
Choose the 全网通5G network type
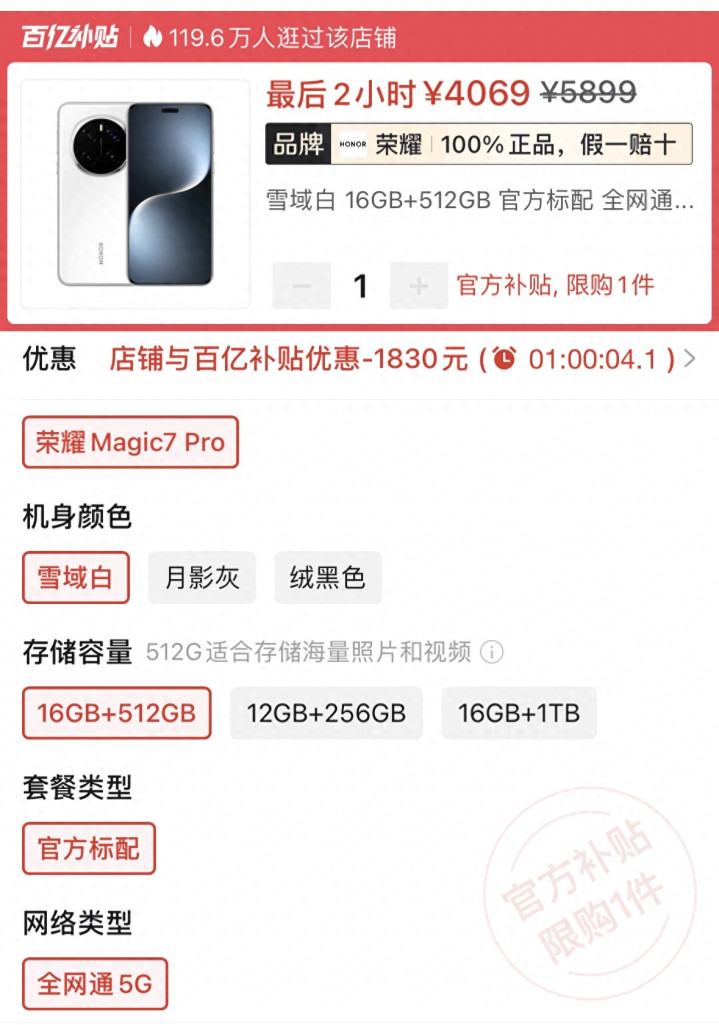point(95,984)
